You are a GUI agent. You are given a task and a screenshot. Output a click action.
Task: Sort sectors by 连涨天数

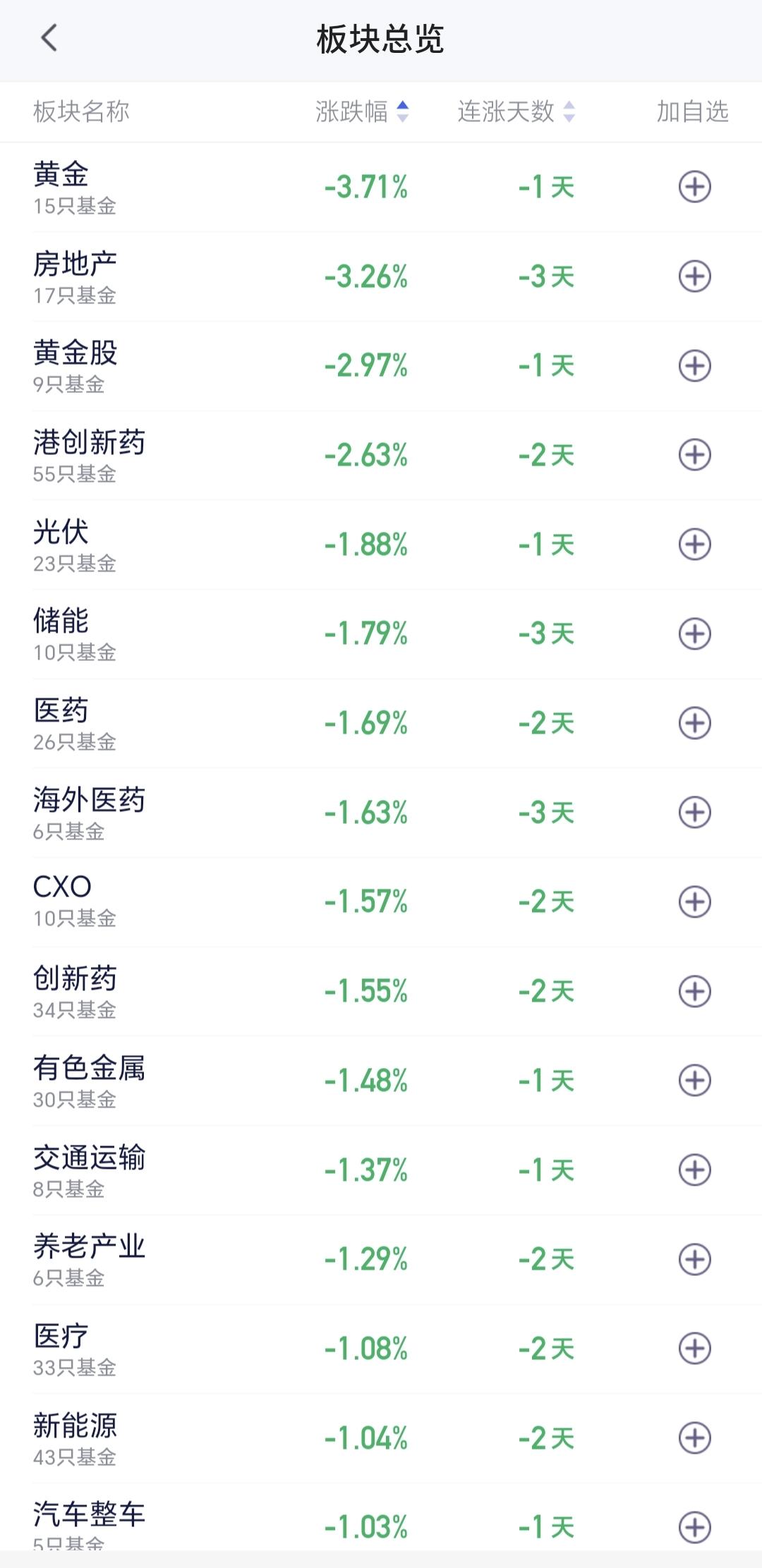pos(516,111)
